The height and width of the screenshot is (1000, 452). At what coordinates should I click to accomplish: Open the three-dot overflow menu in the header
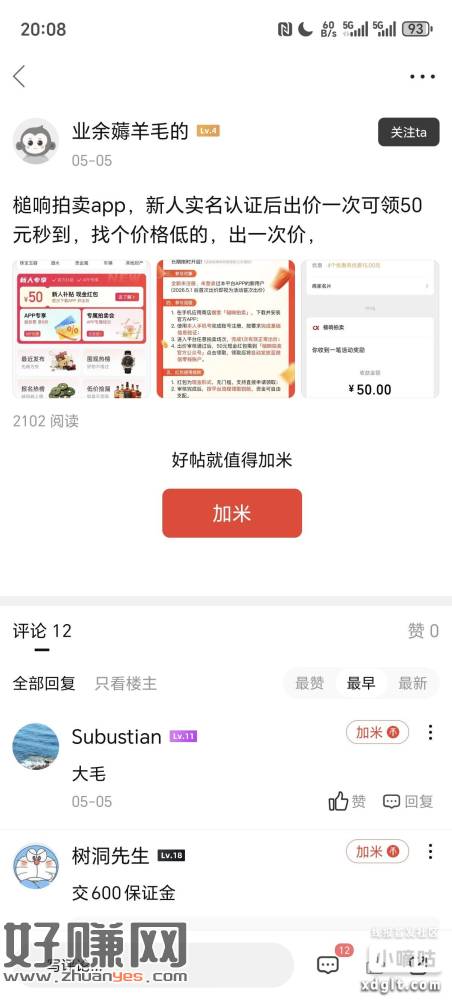pyautogui.click(x=422, y=77)
